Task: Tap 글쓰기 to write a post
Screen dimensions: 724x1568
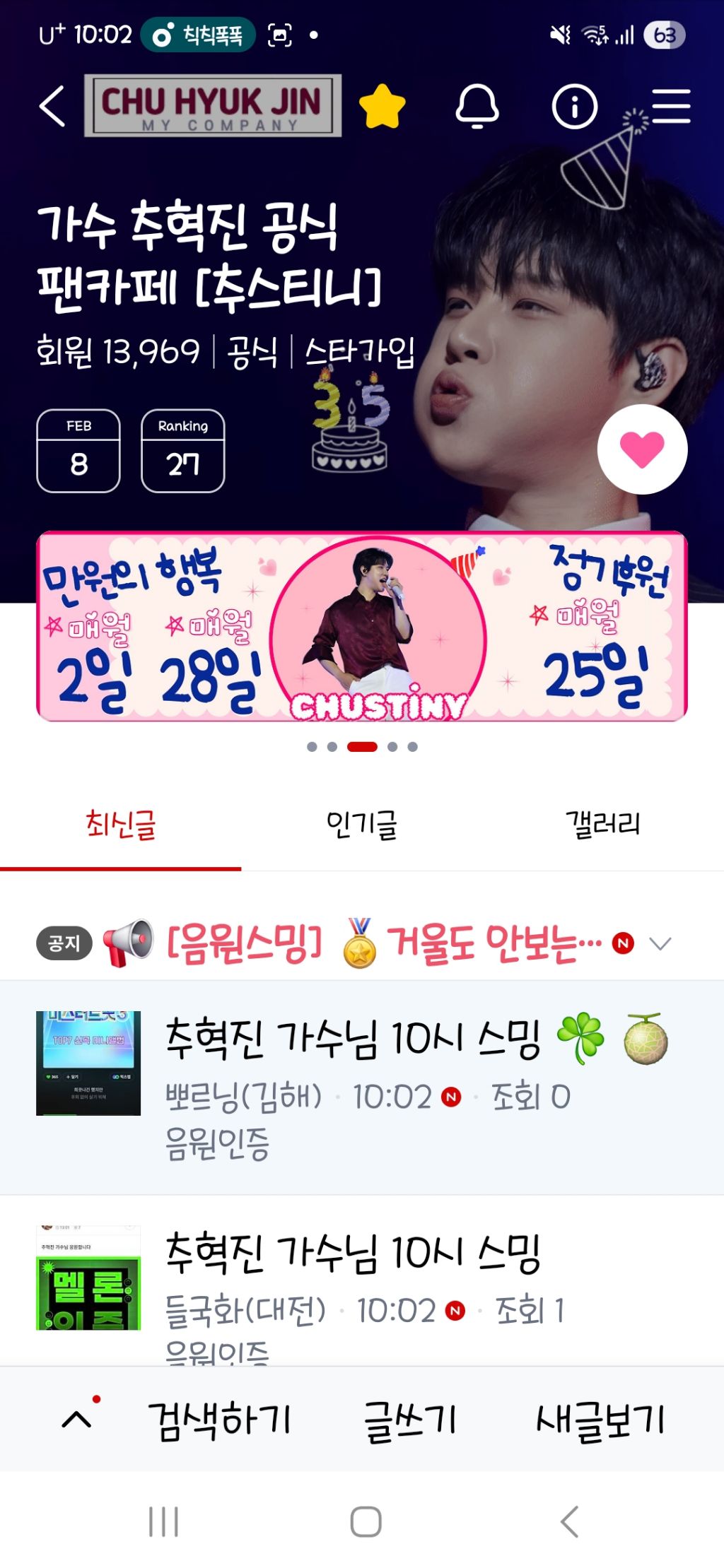Action: (410, 1420)
